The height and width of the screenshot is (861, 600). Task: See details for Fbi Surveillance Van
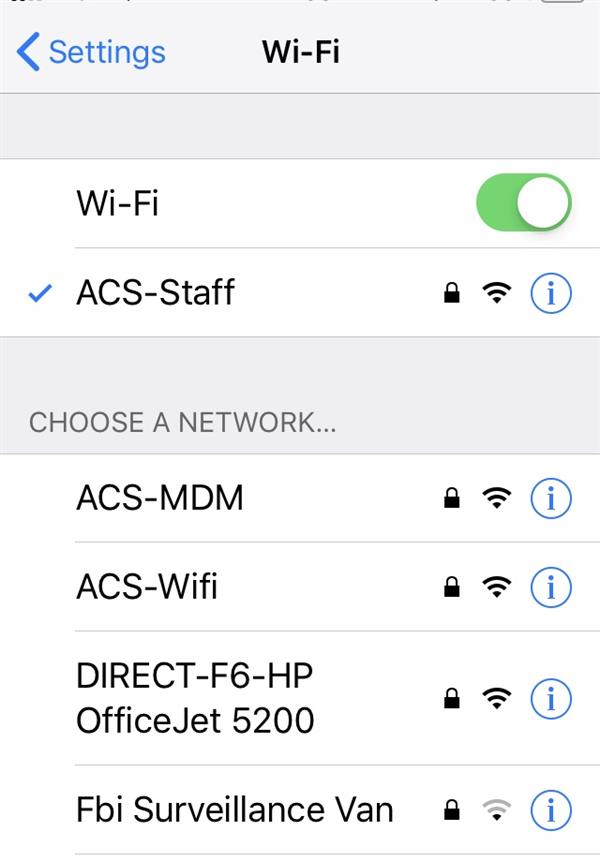coord(550,809)
